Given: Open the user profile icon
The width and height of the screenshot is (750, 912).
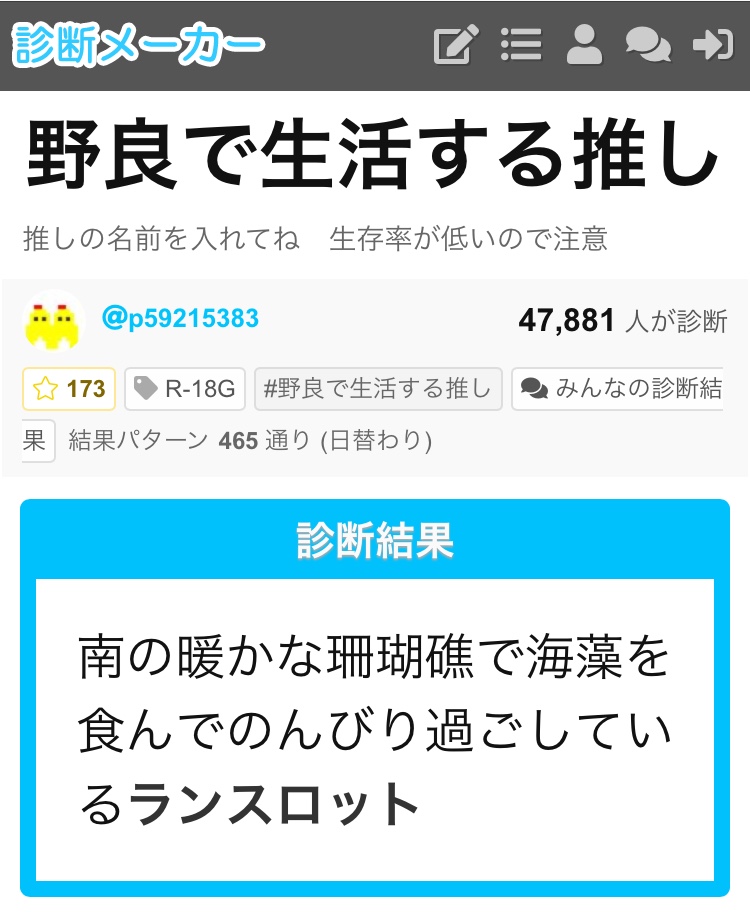Looking at the screenshot, I should [584, 45].
